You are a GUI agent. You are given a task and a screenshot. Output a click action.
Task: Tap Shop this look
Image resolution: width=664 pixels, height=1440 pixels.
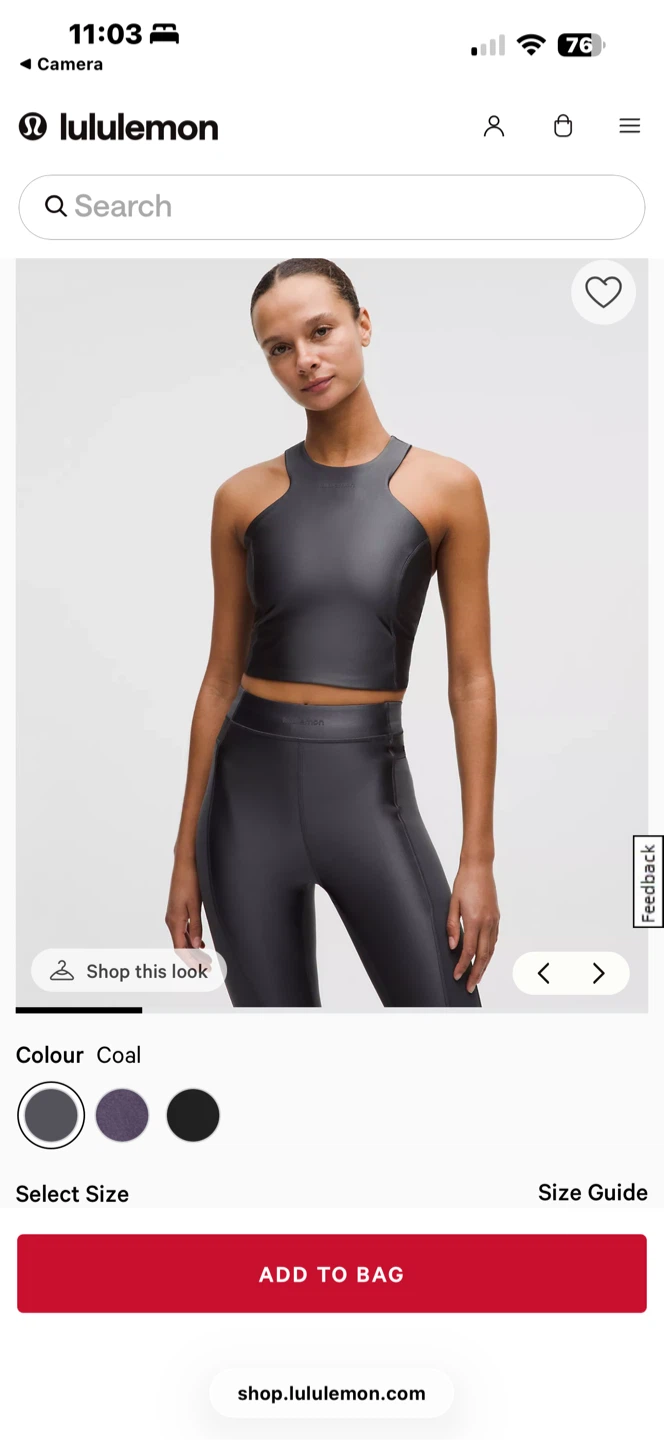(130, 971)
